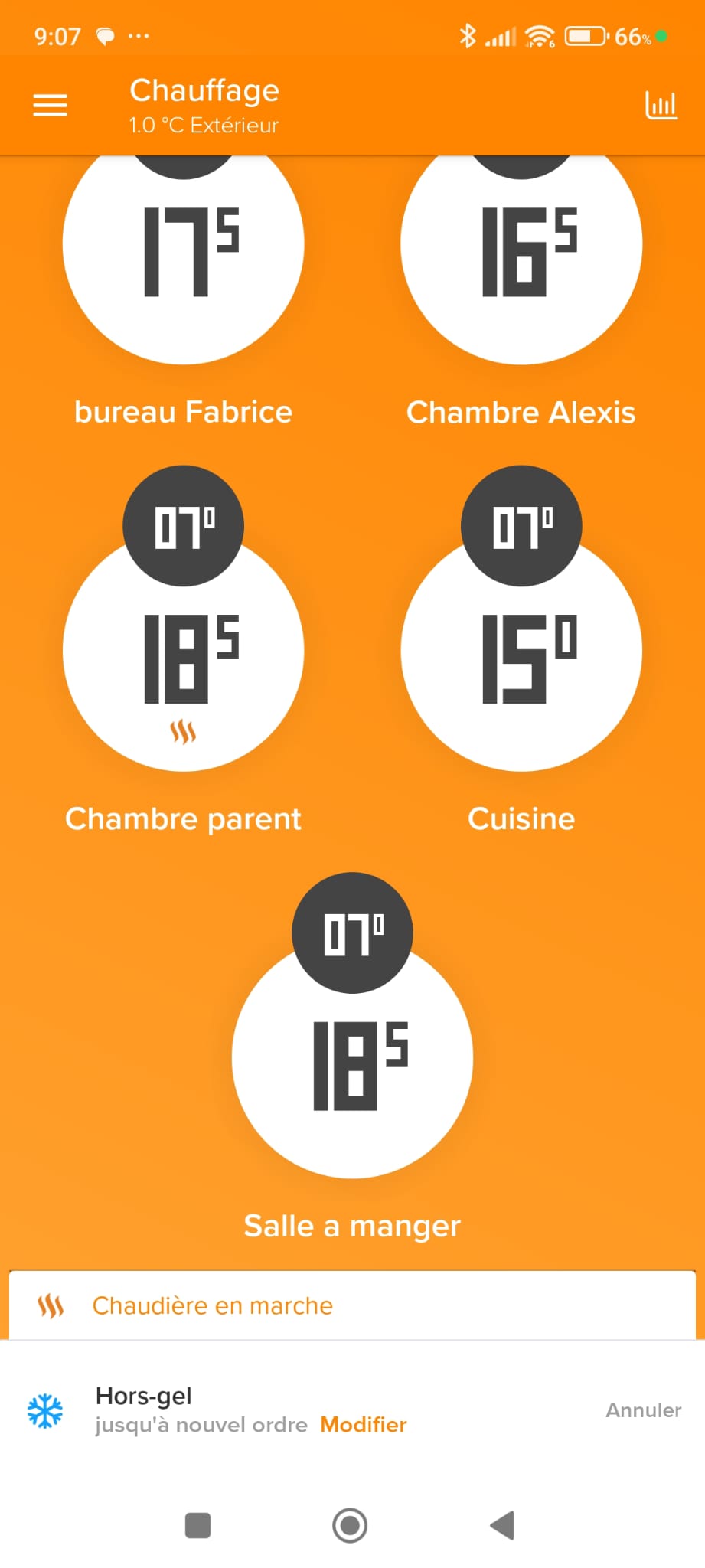Image resolution: width=705 pixels, height=1568 pixels.
Task: Select the Chambre parent room dial
Action: tap(184, 651)
